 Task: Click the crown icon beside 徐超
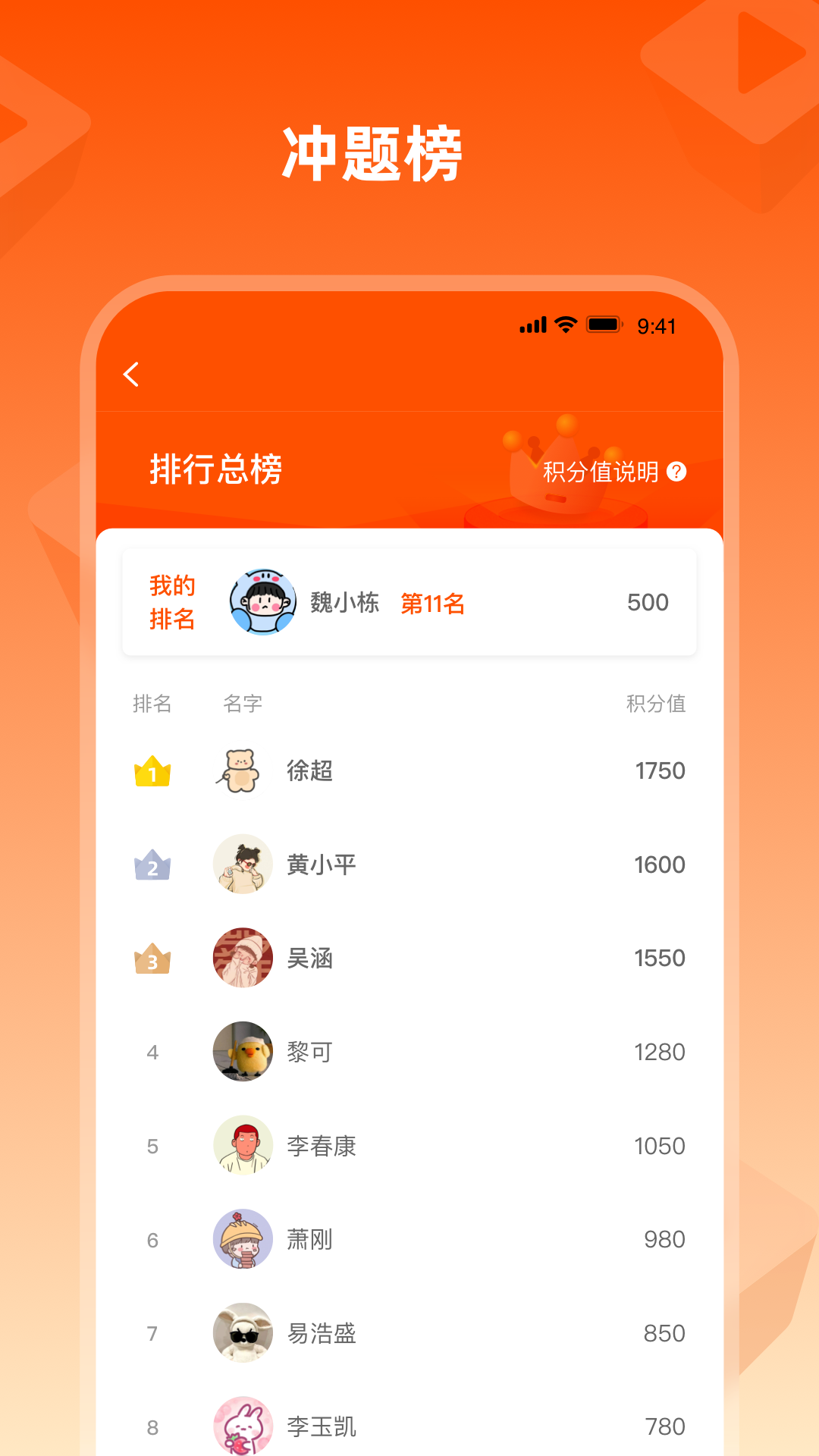coord(153,770)
